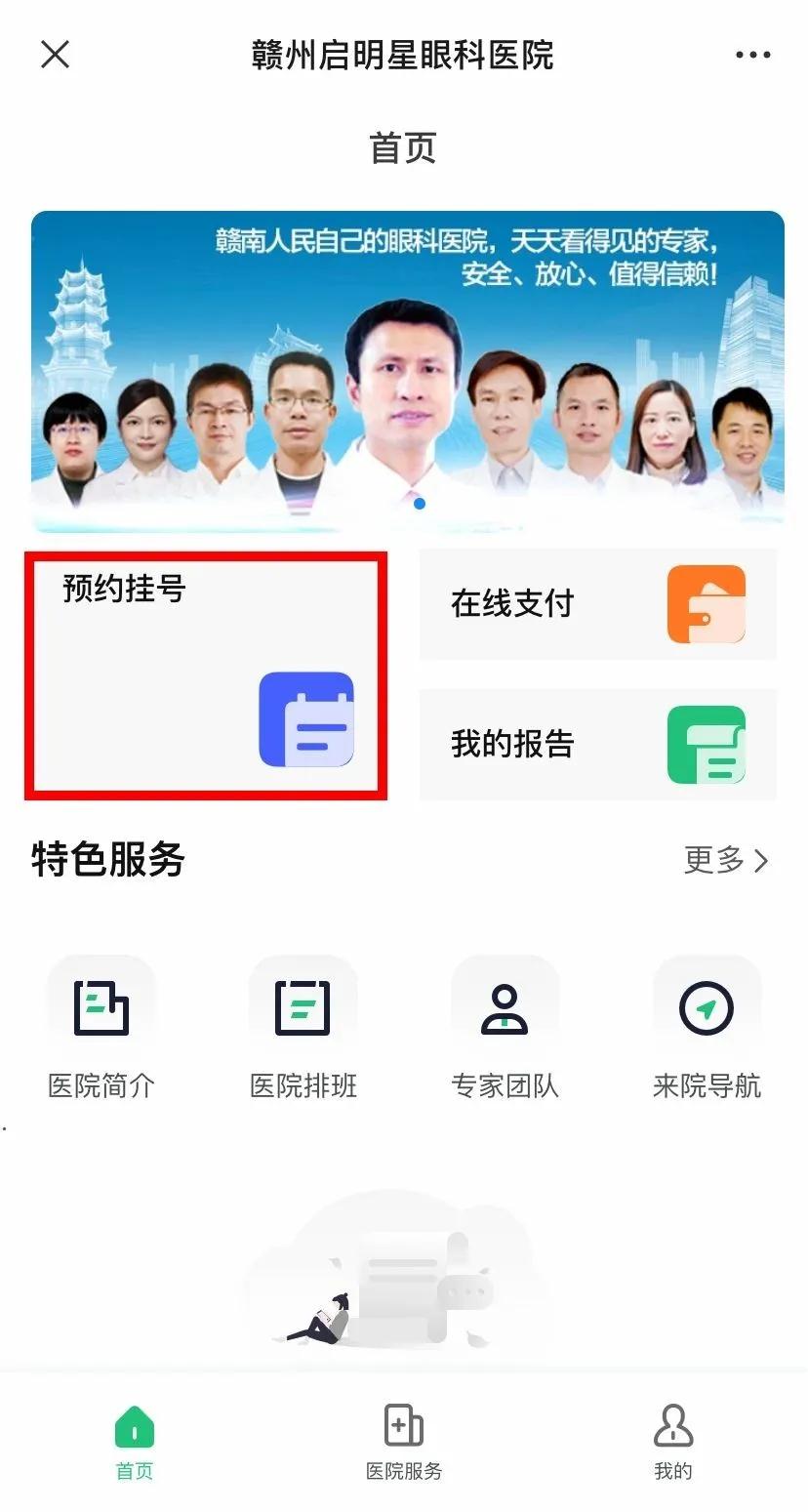Switch to 医院服务 tab
This screenshot has width=808, height=1512.
click(404, 1443)
